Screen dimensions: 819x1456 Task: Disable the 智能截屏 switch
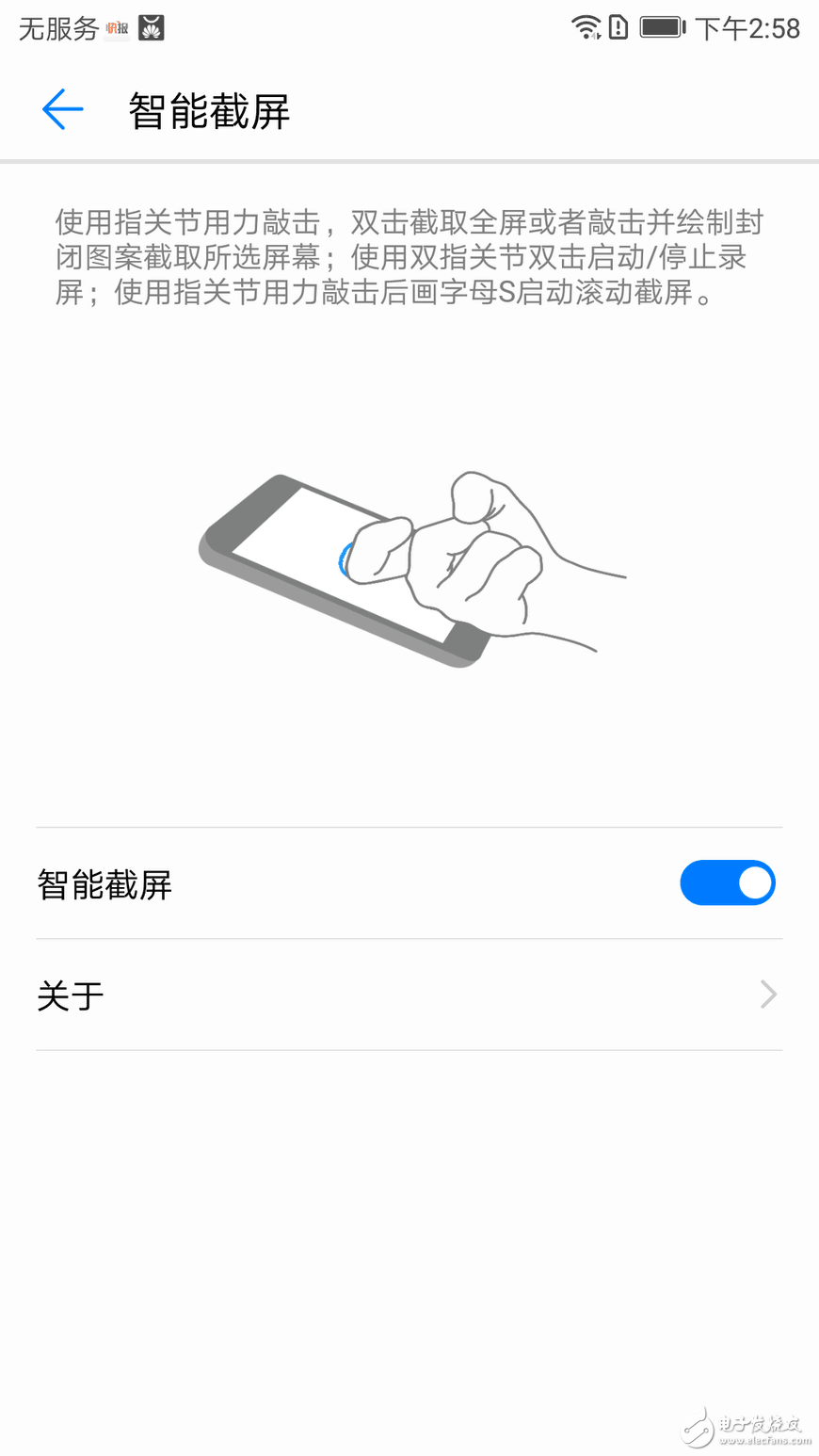[x=727, y=883]
